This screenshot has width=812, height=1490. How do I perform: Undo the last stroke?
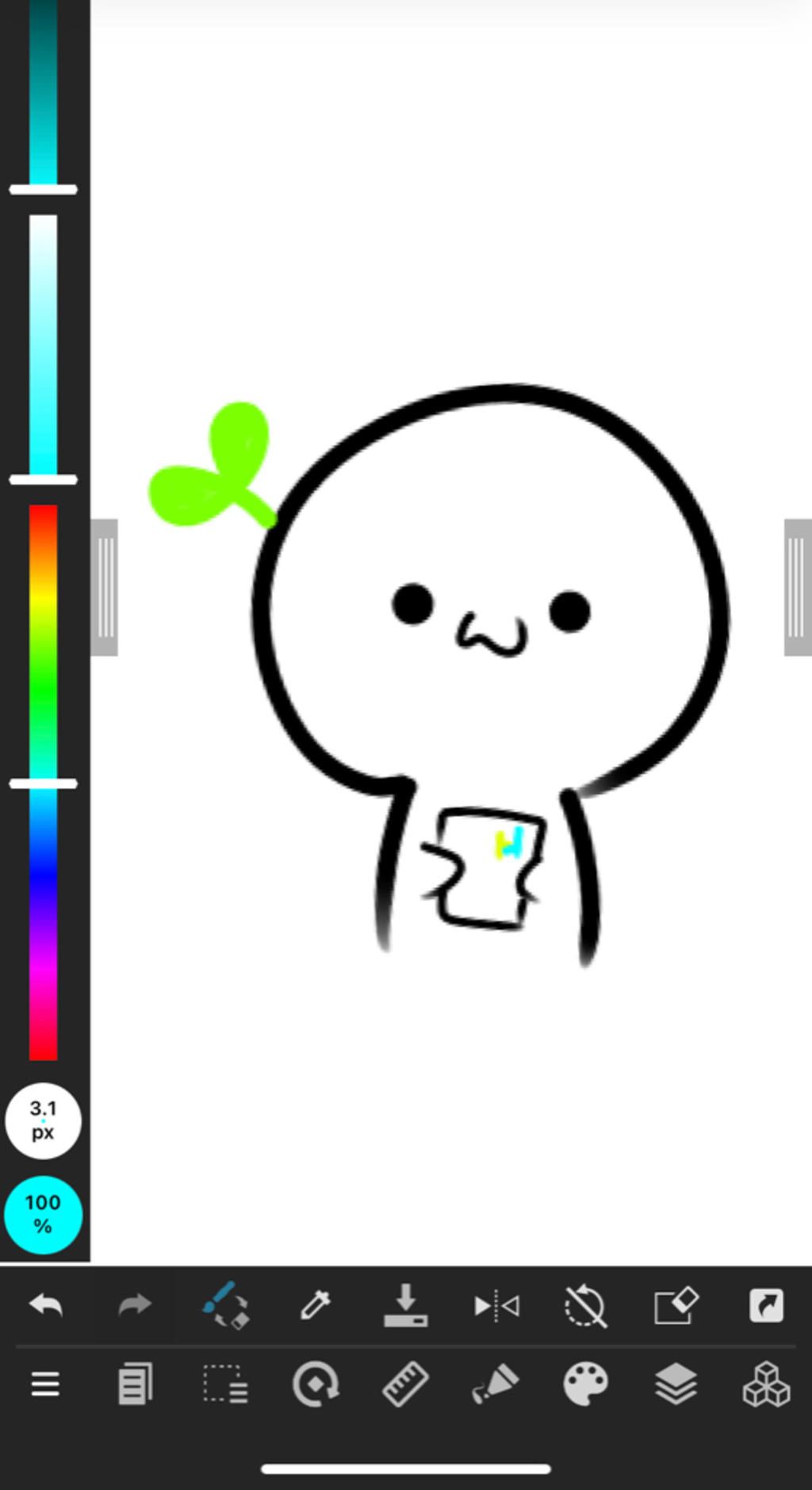coord(45,1304)
